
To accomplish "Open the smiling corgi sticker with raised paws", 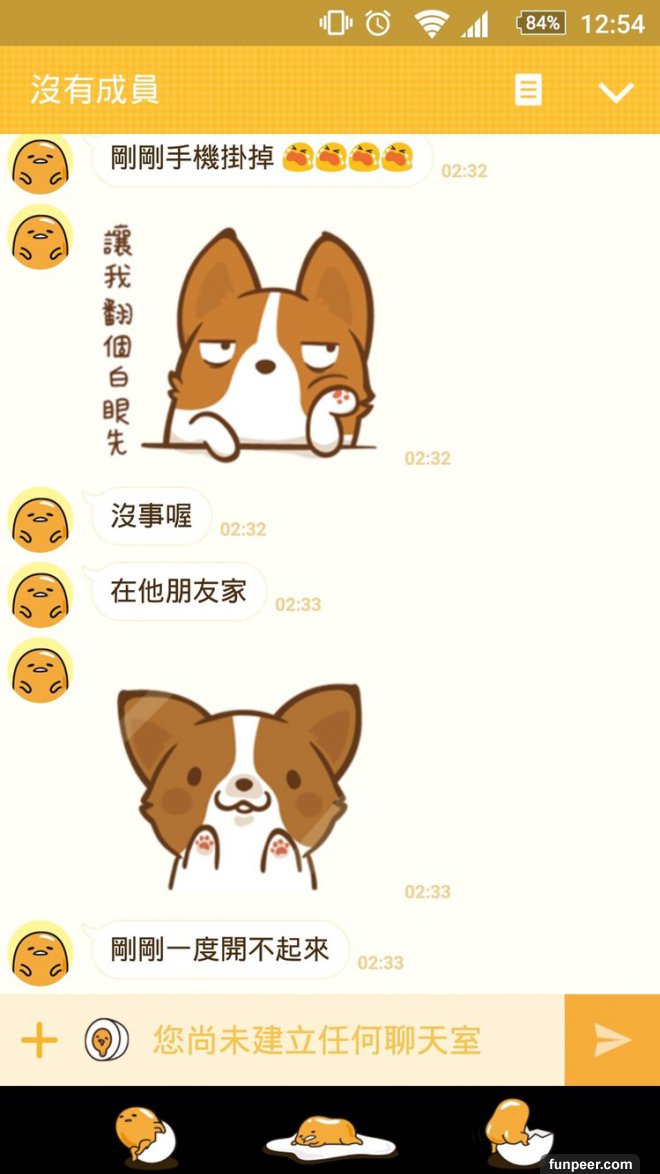I will 240,785.
